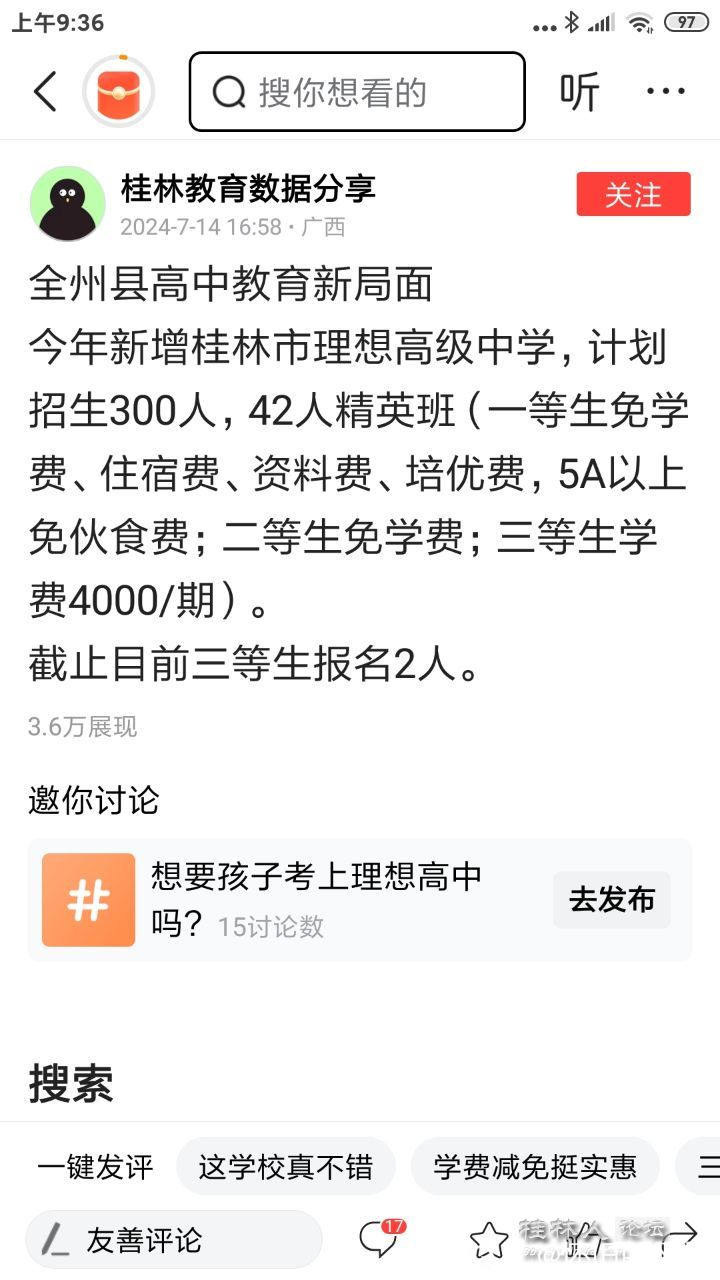Tap the 搜你想看的 search box
Viewport: 720px width, 1280px height.
pos(357,92)
